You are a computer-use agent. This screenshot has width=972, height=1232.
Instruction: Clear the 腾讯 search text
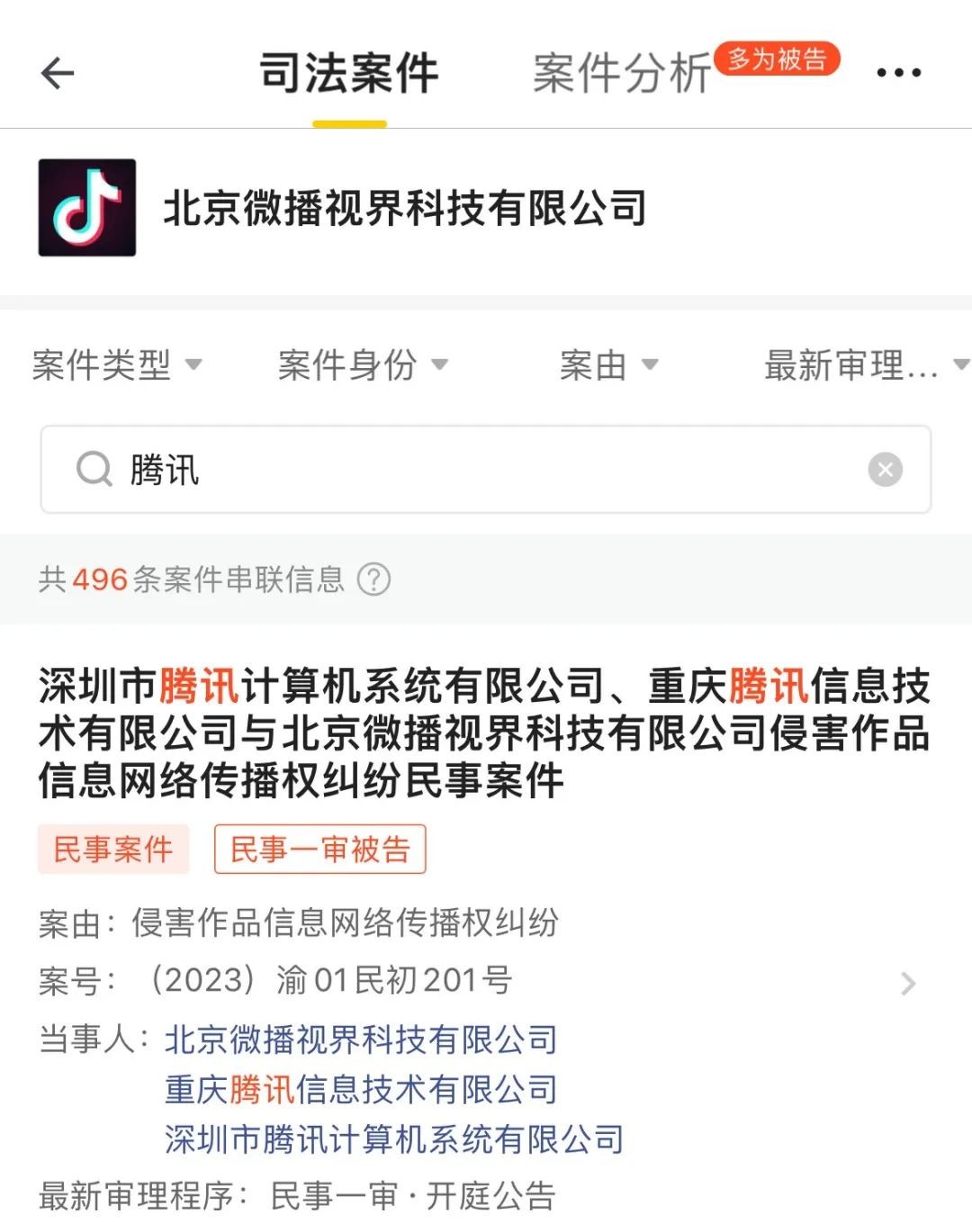click(x=885, y=470)
